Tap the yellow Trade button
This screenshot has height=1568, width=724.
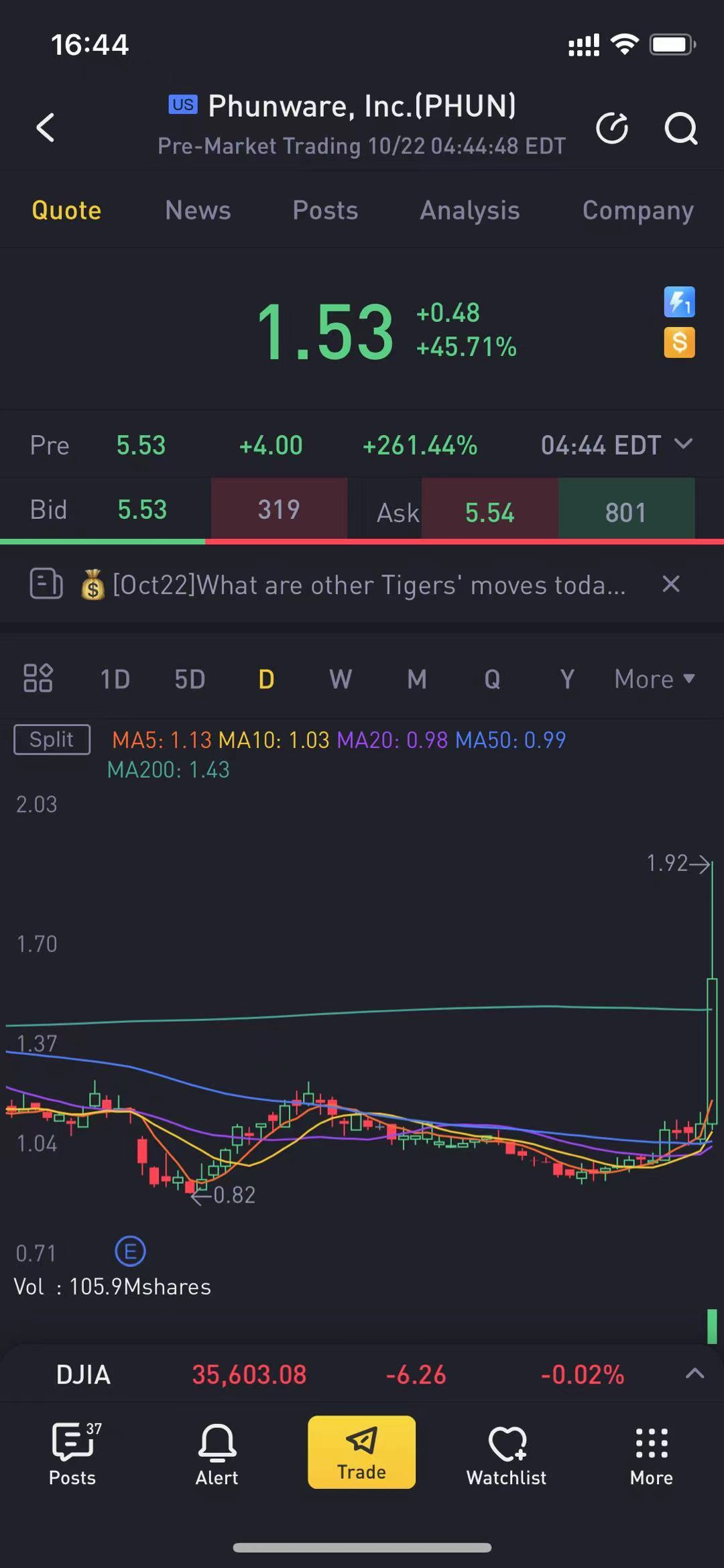[x=361, y=1452]
